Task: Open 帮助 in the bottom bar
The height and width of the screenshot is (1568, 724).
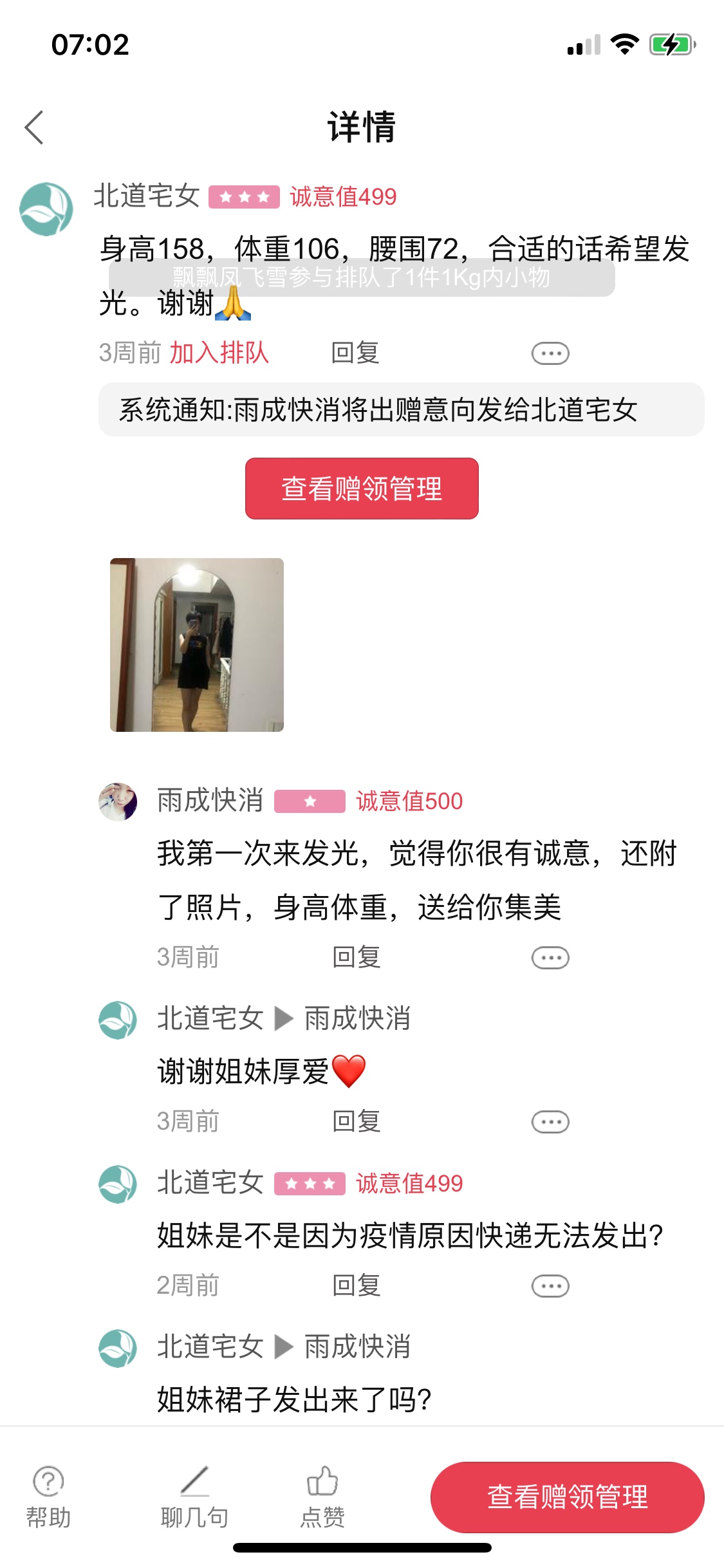Action: 48,1497
